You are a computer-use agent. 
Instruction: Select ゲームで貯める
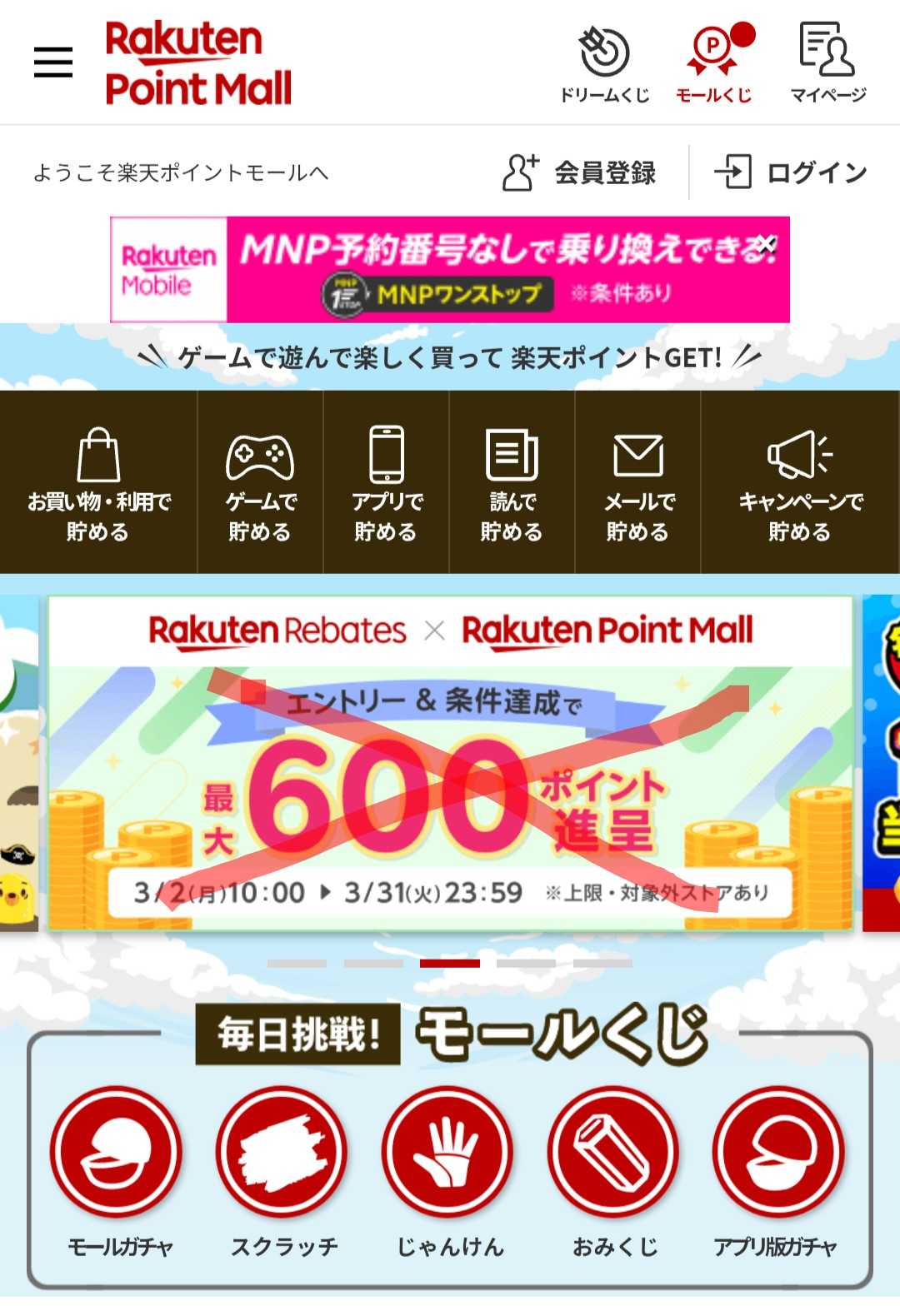tap(260, 481)
